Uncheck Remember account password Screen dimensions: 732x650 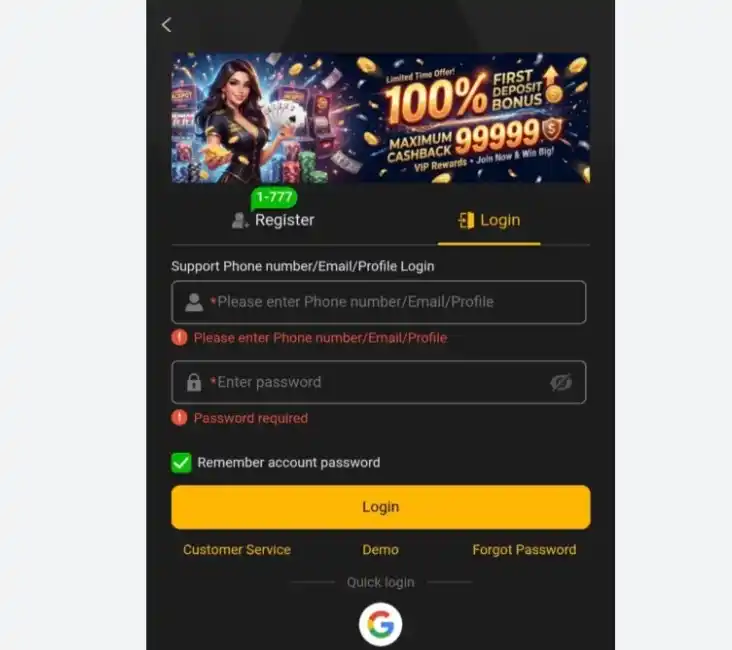coord(181,463)
